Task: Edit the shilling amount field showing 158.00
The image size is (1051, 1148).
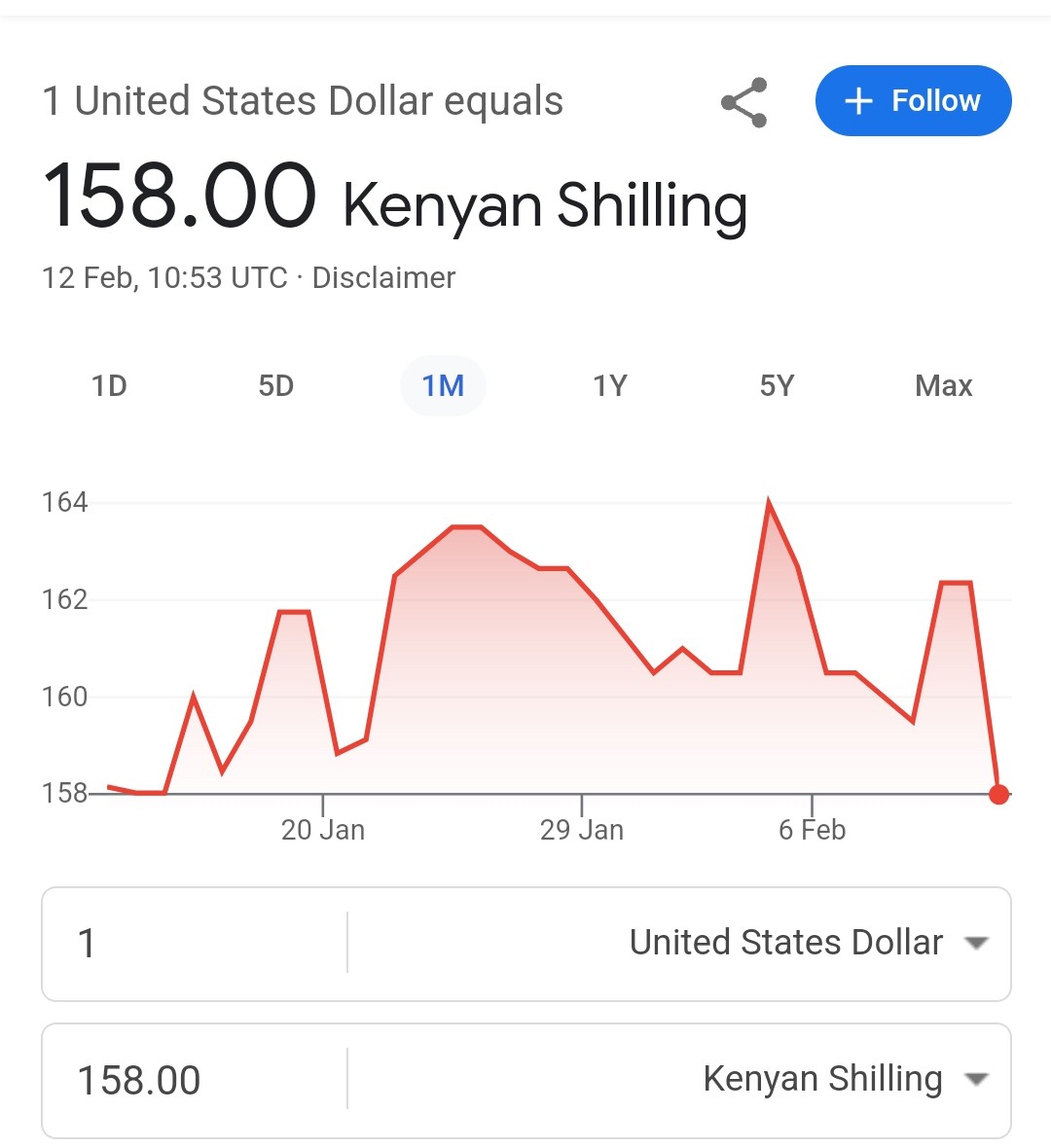Action: pos(195,1080)
